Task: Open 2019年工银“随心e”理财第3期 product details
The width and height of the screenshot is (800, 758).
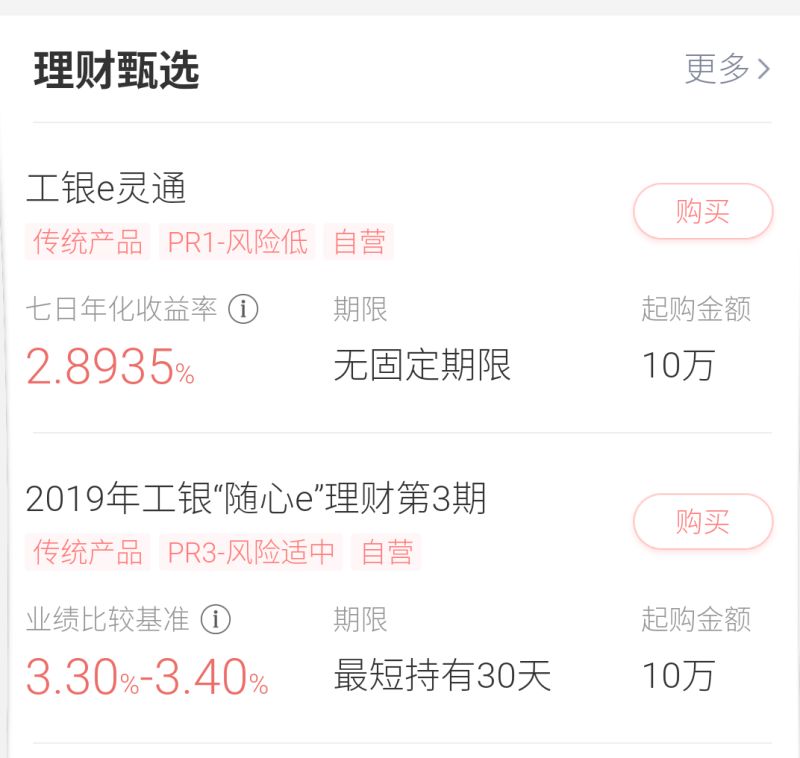Action: tap(256, 498)
